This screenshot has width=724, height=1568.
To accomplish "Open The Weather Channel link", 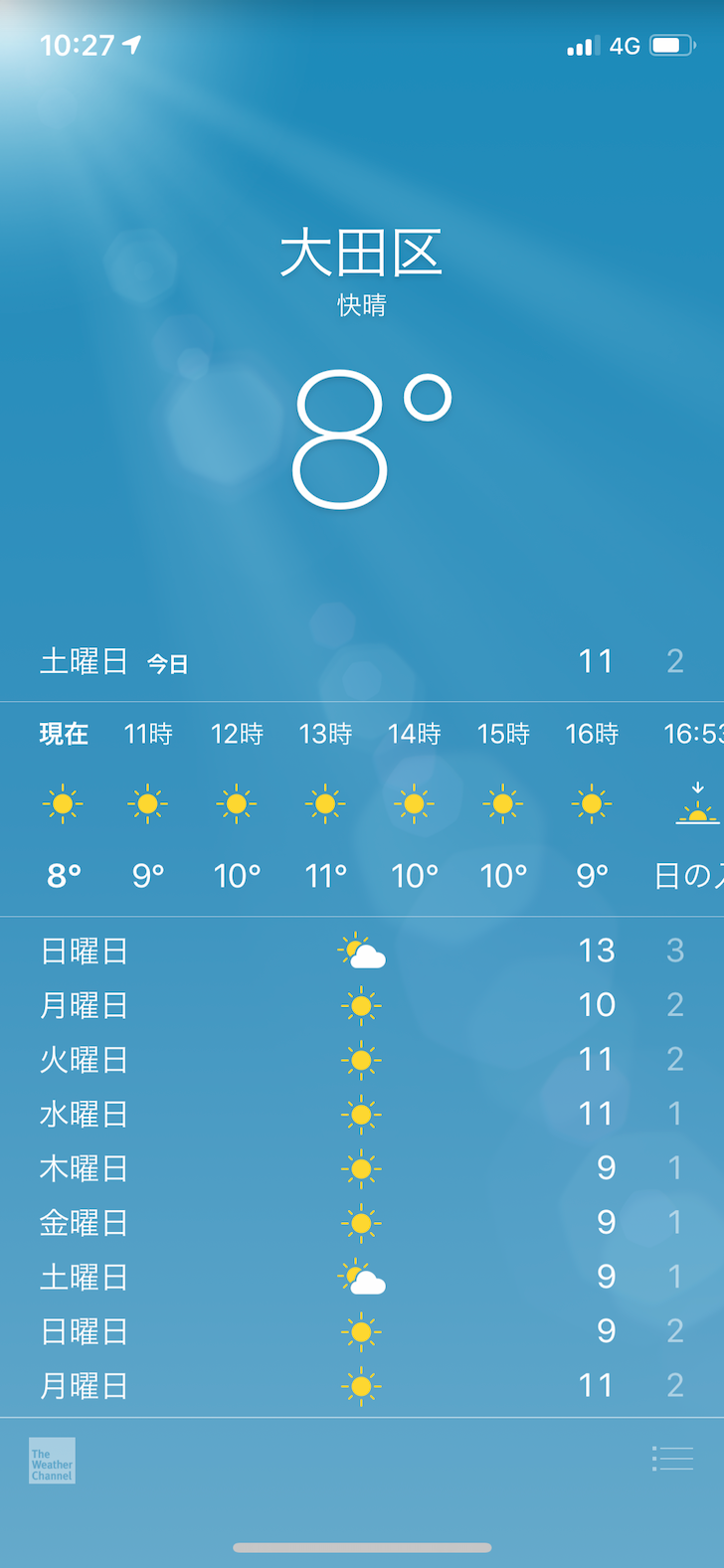I will click(52, 1461).
